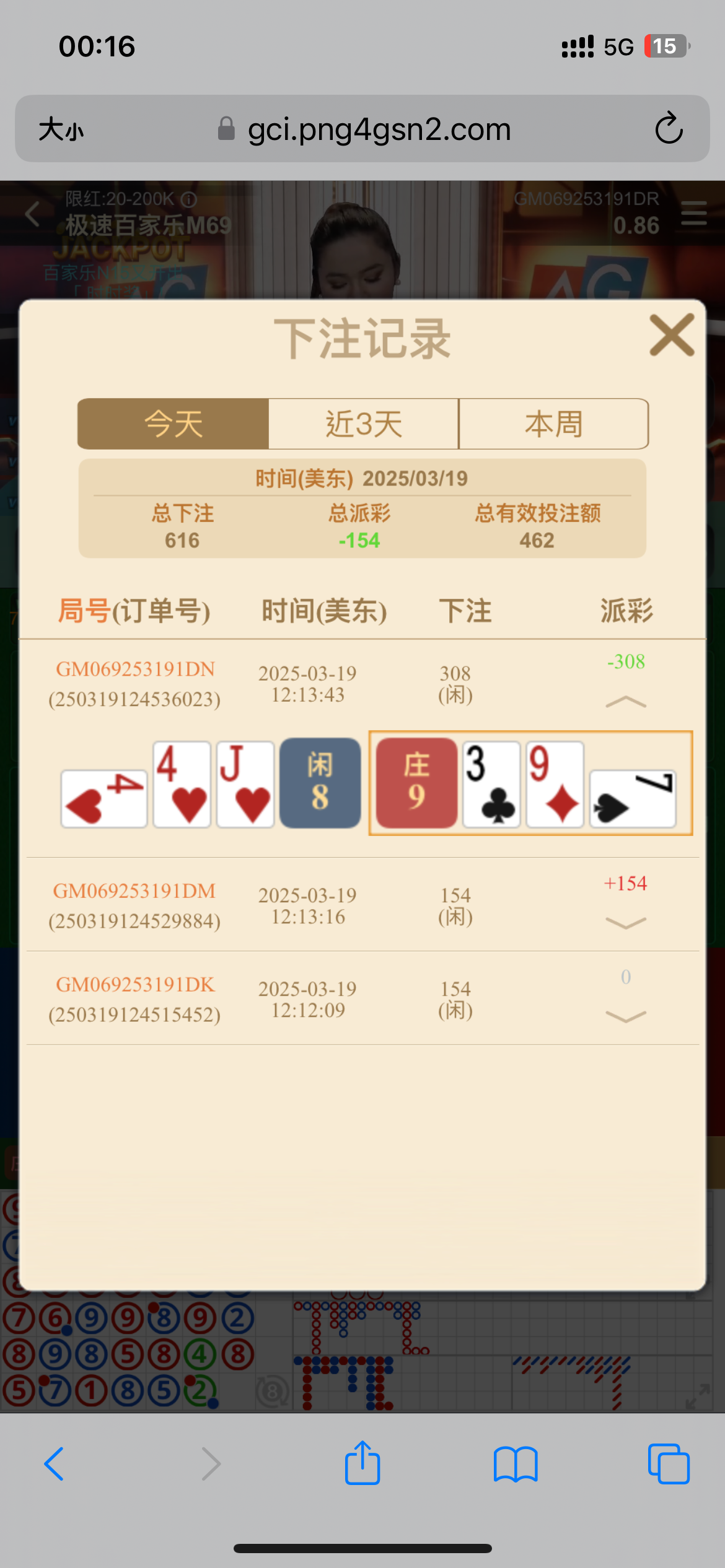Reload the page in Safari
The width and height of the screenshot is (725, 1568).
[x=669, y=129]
